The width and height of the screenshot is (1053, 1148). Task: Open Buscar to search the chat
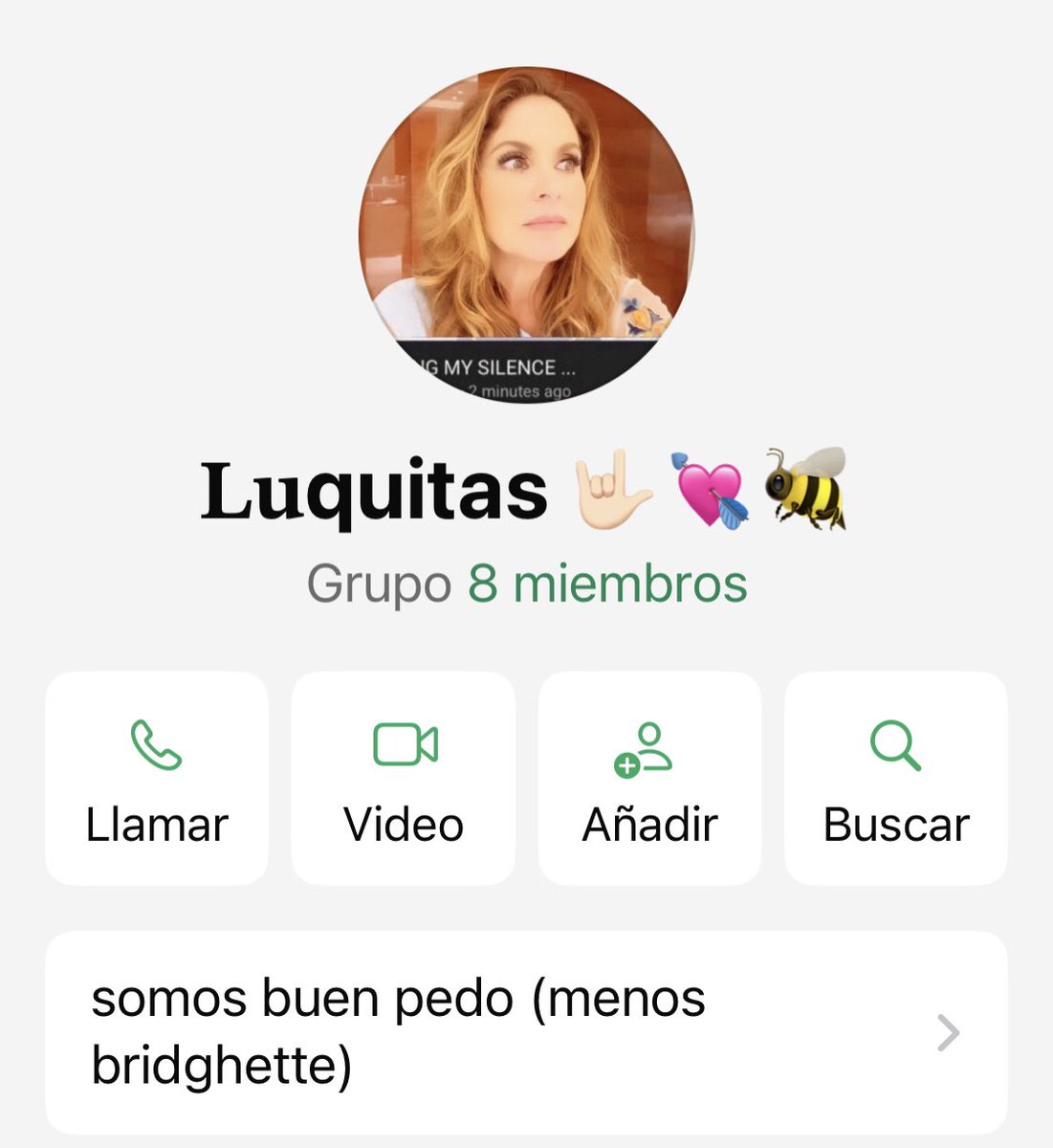pyautogui.click(x=896, y=779)
